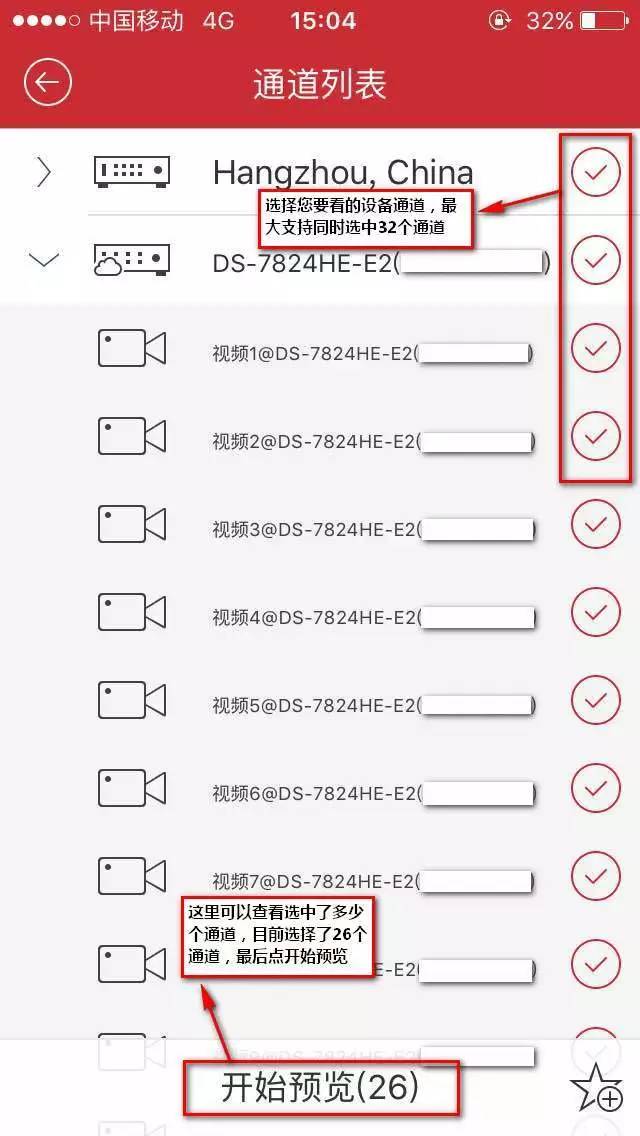640x1136 pixels.
Task: Expand the Hangzhou, China device
Action: tap(43, 172)
